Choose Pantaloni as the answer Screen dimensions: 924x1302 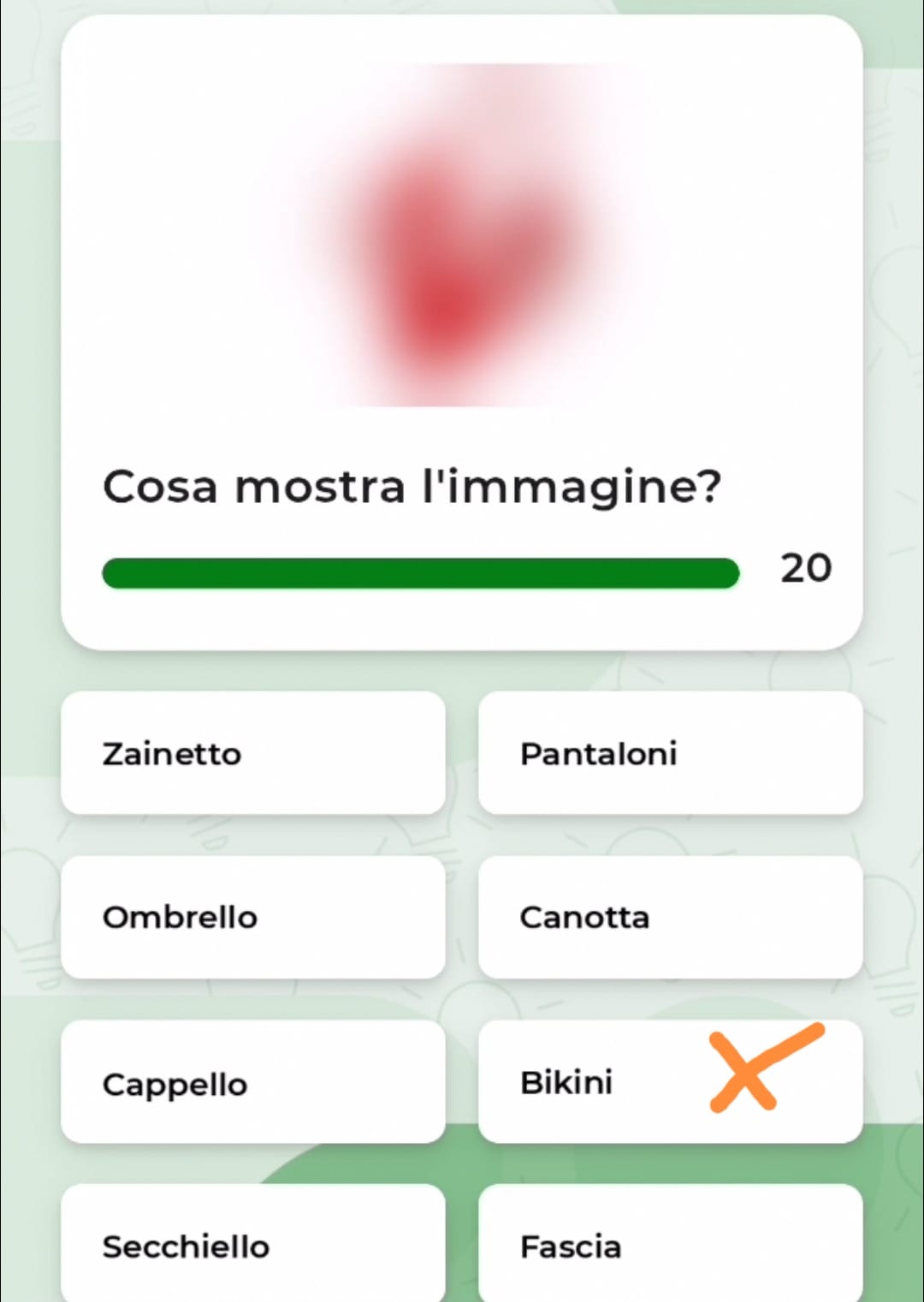pos(670,753)
